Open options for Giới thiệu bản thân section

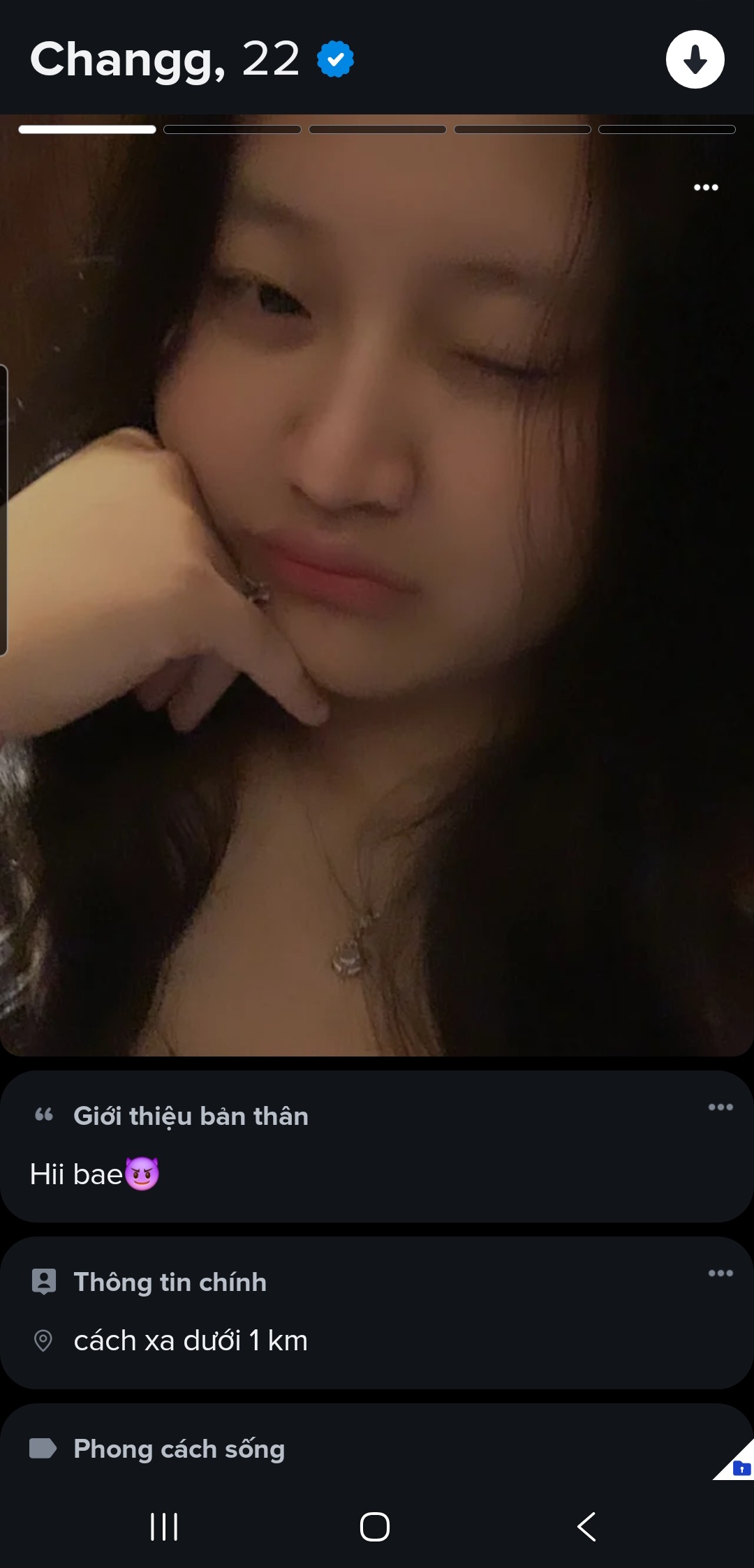[x=720, y=1107]
